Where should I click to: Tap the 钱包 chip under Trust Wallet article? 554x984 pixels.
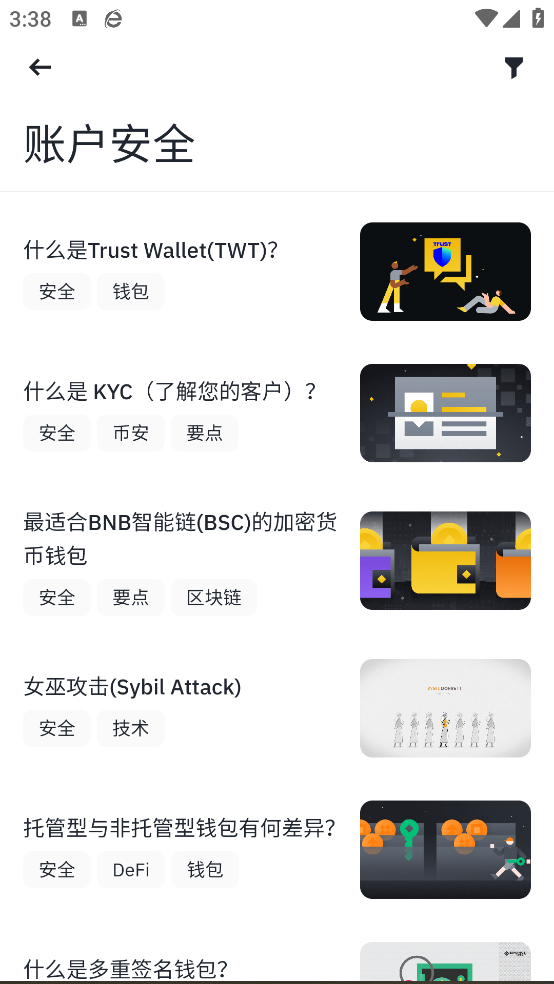(x=131, y=292)
